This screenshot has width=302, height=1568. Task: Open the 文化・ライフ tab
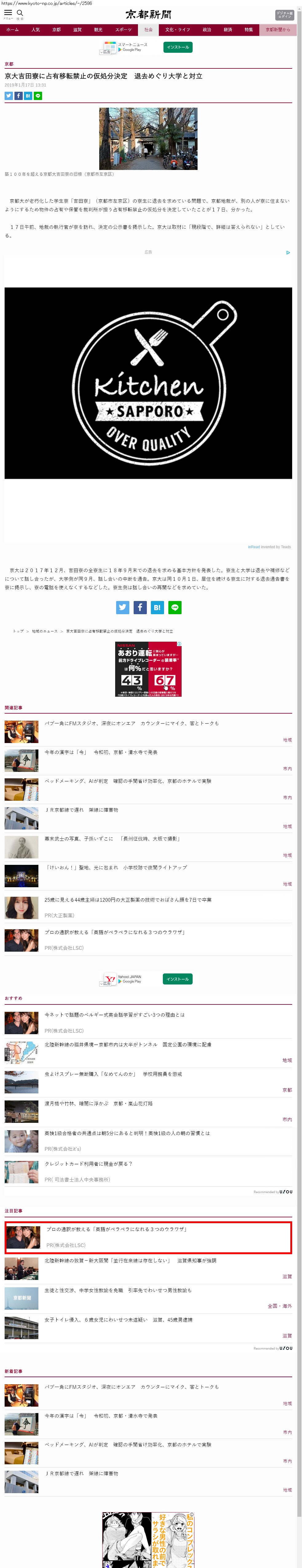click(x=178, y=30)
